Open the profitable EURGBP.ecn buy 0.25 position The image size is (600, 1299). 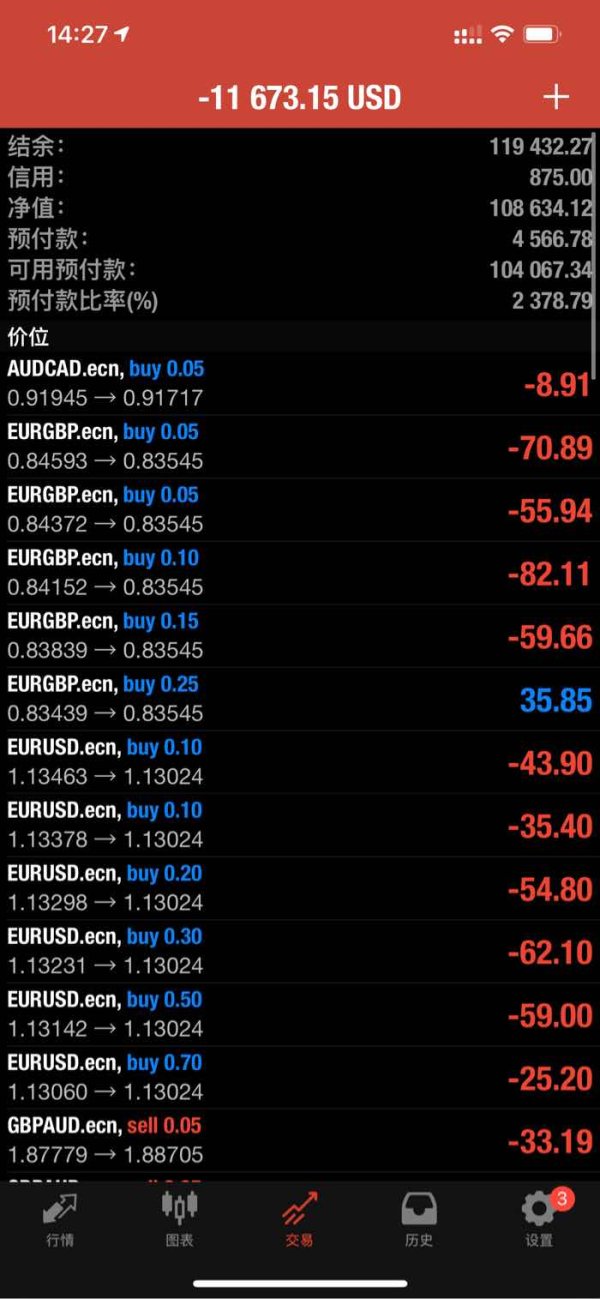coord(300,699)
